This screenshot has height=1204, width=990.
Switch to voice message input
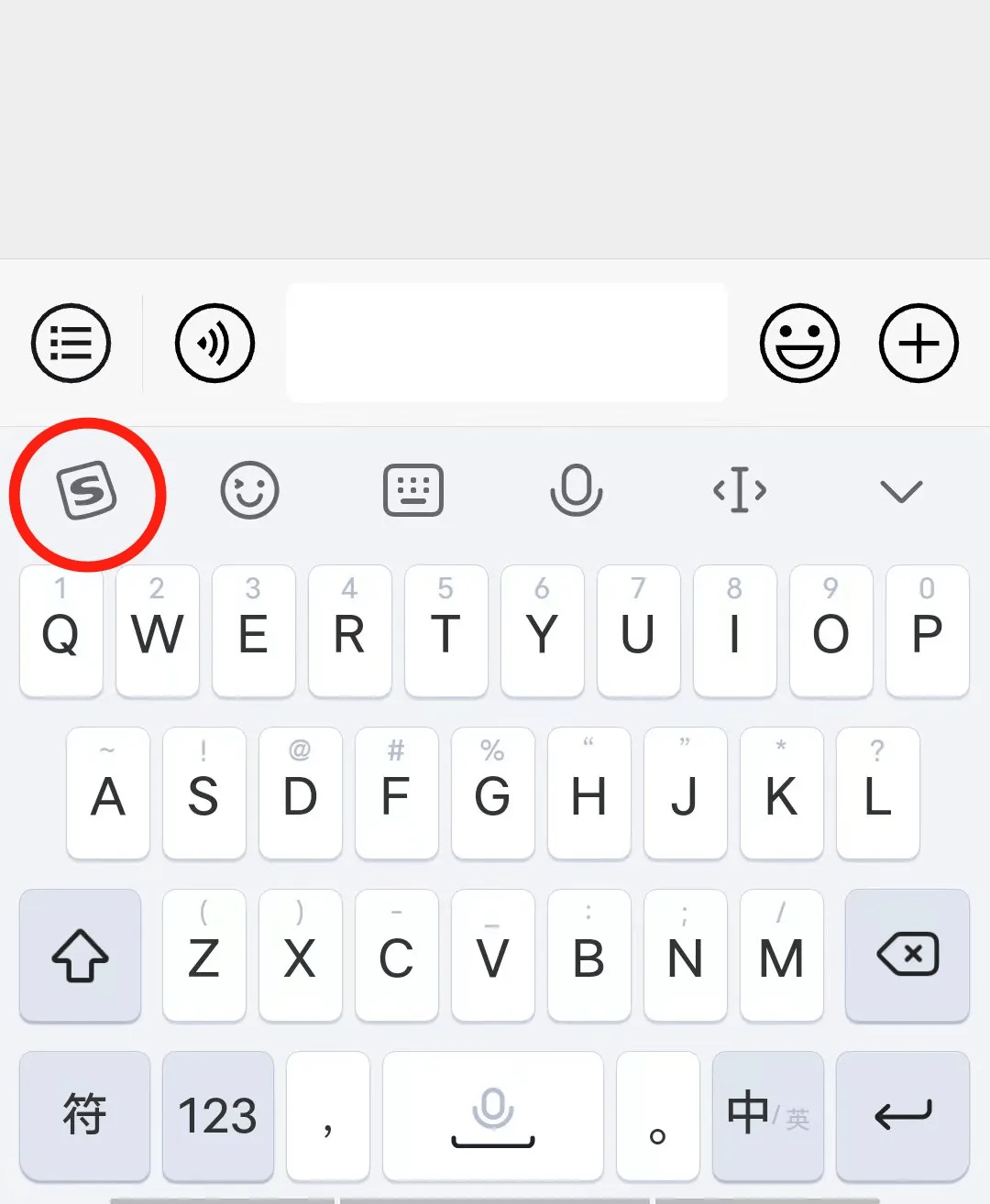(x=214, y=344)
